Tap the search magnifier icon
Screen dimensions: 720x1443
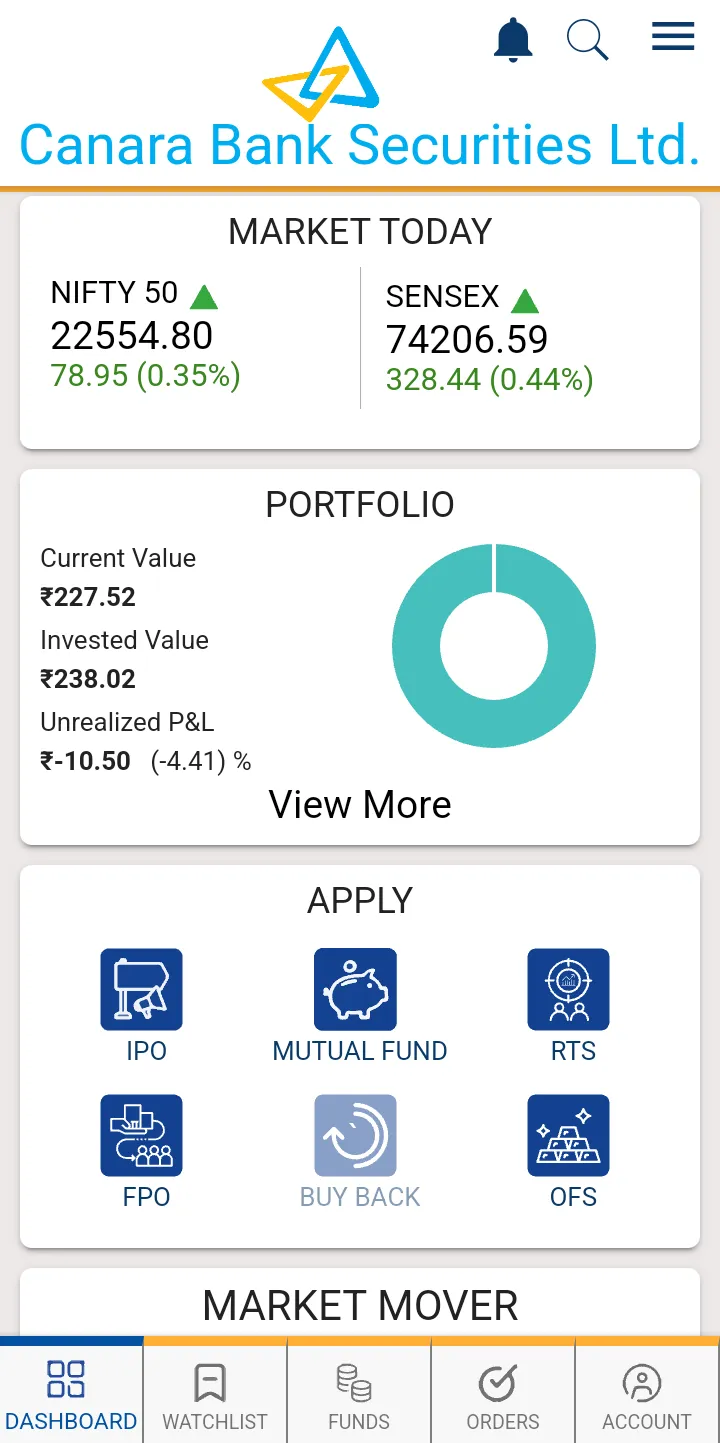[x=587, y=40]
